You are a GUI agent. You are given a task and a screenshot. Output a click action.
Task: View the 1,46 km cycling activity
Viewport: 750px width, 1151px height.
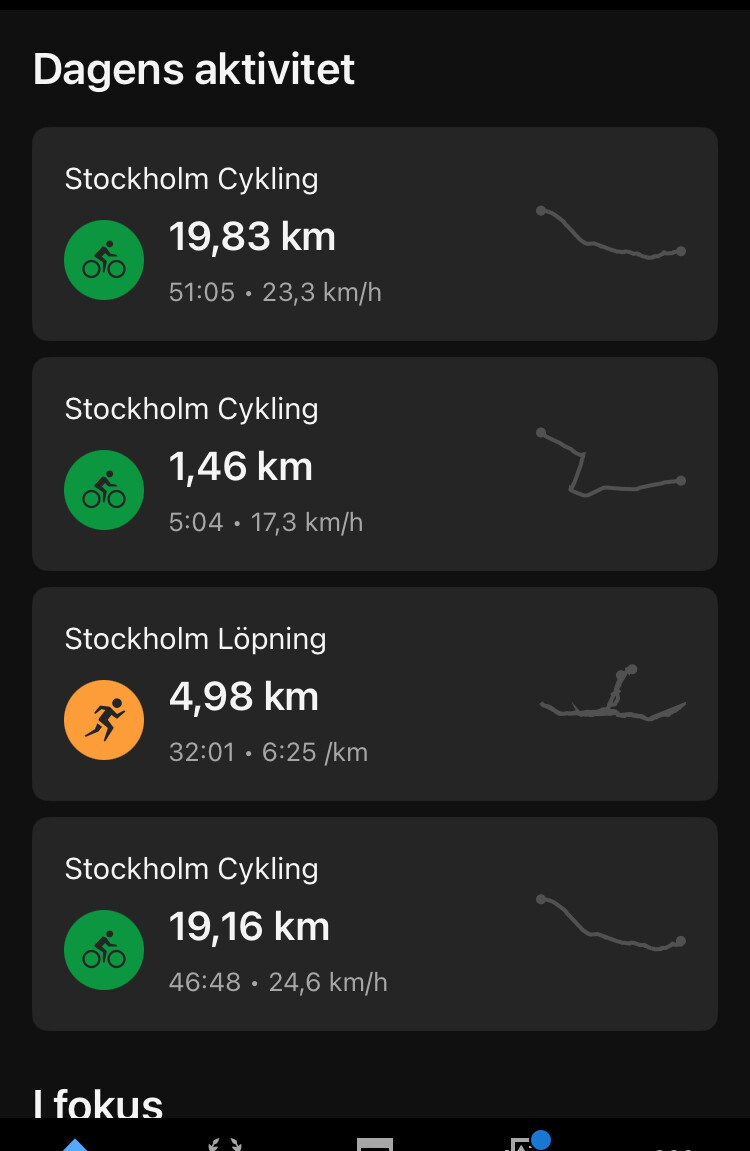tap(374, 464)
